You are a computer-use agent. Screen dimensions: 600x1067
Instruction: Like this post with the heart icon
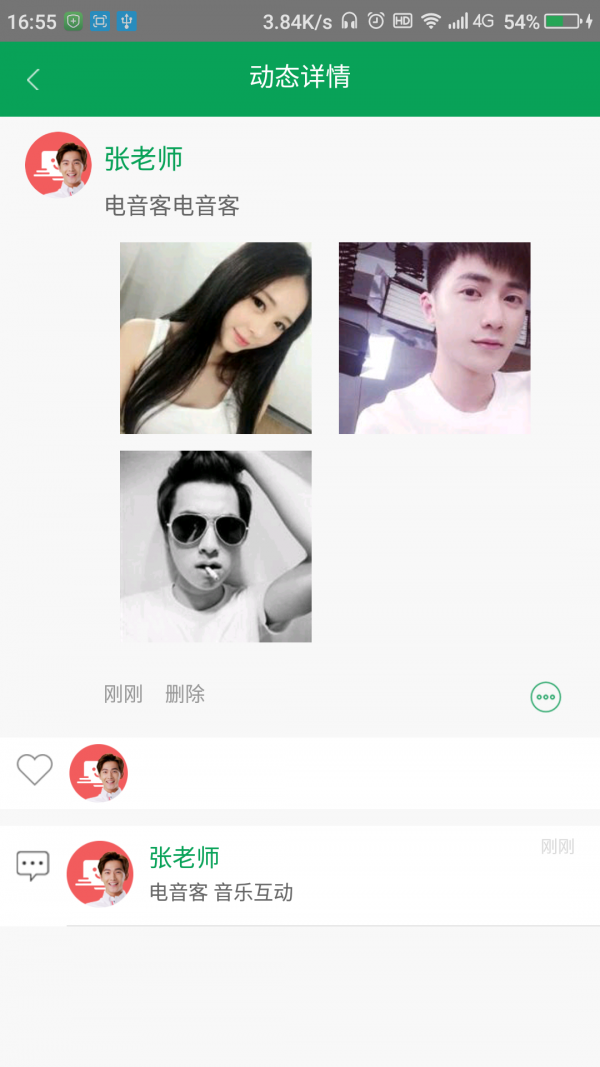34,770
